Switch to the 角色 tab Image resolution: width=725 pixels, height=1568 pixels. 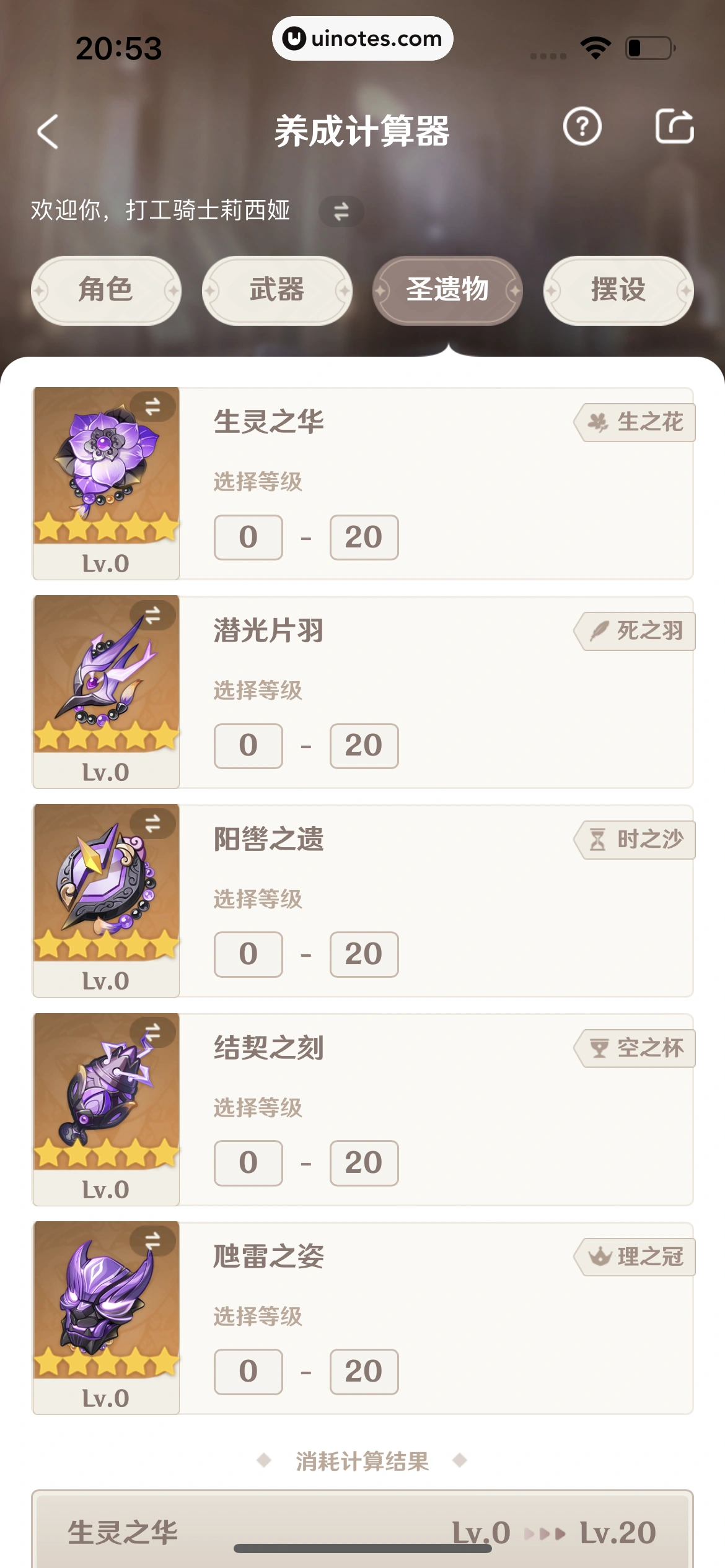pos(106,290)
